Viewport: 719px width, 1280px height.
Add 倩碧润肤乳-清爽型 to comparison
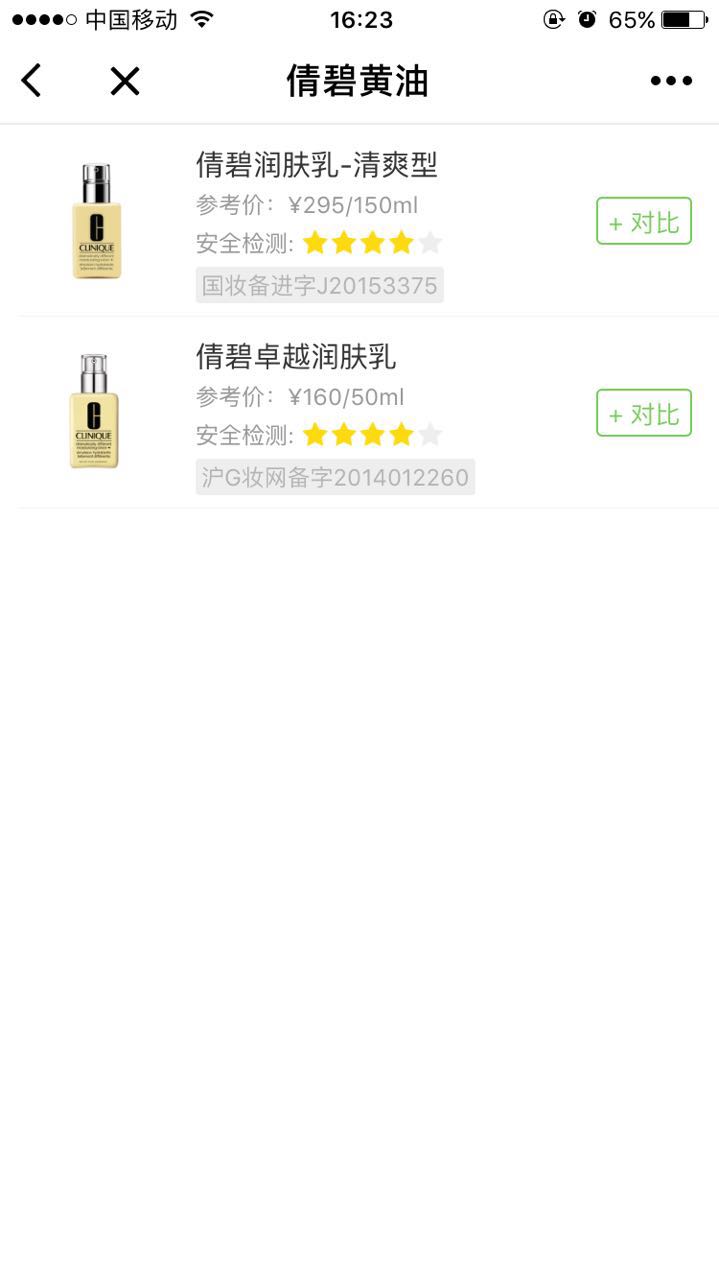[644, 221]
